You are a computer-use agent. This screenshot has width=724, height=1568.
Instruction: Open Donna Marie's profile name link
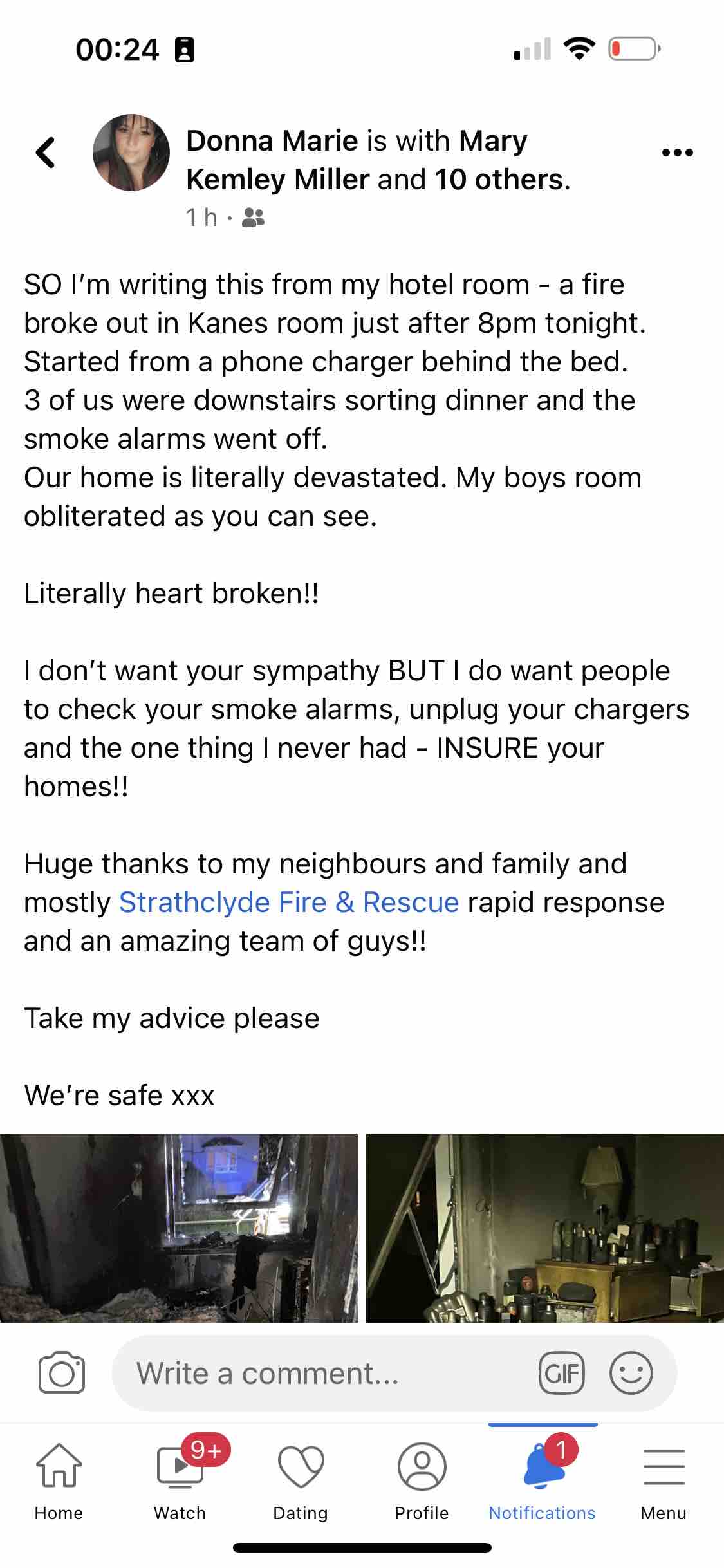pyautogui.click(x=272, y=141)
